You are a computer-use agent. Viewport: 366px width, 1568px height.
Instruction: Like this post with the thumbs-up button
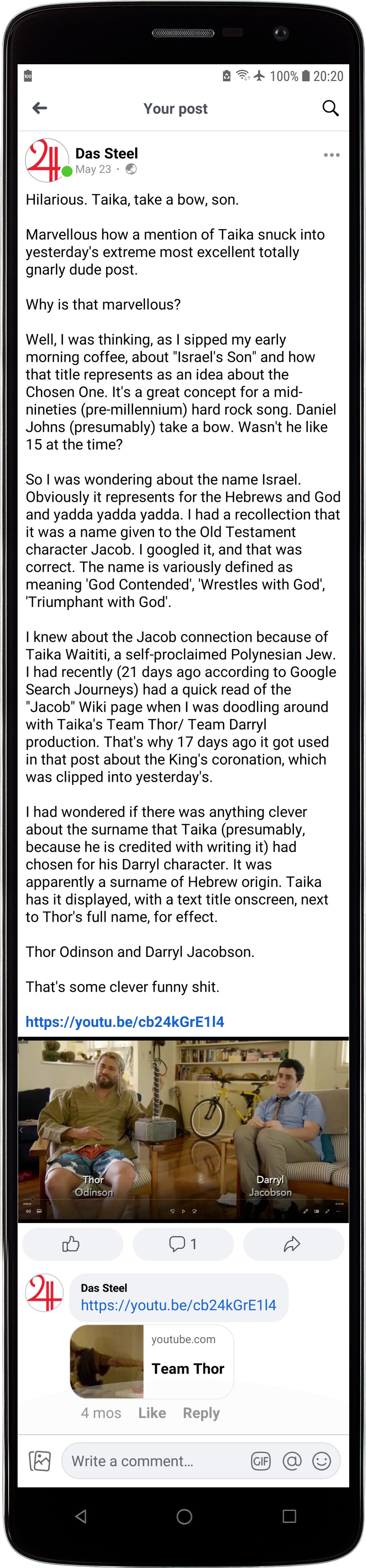(x=72, y=1243)
